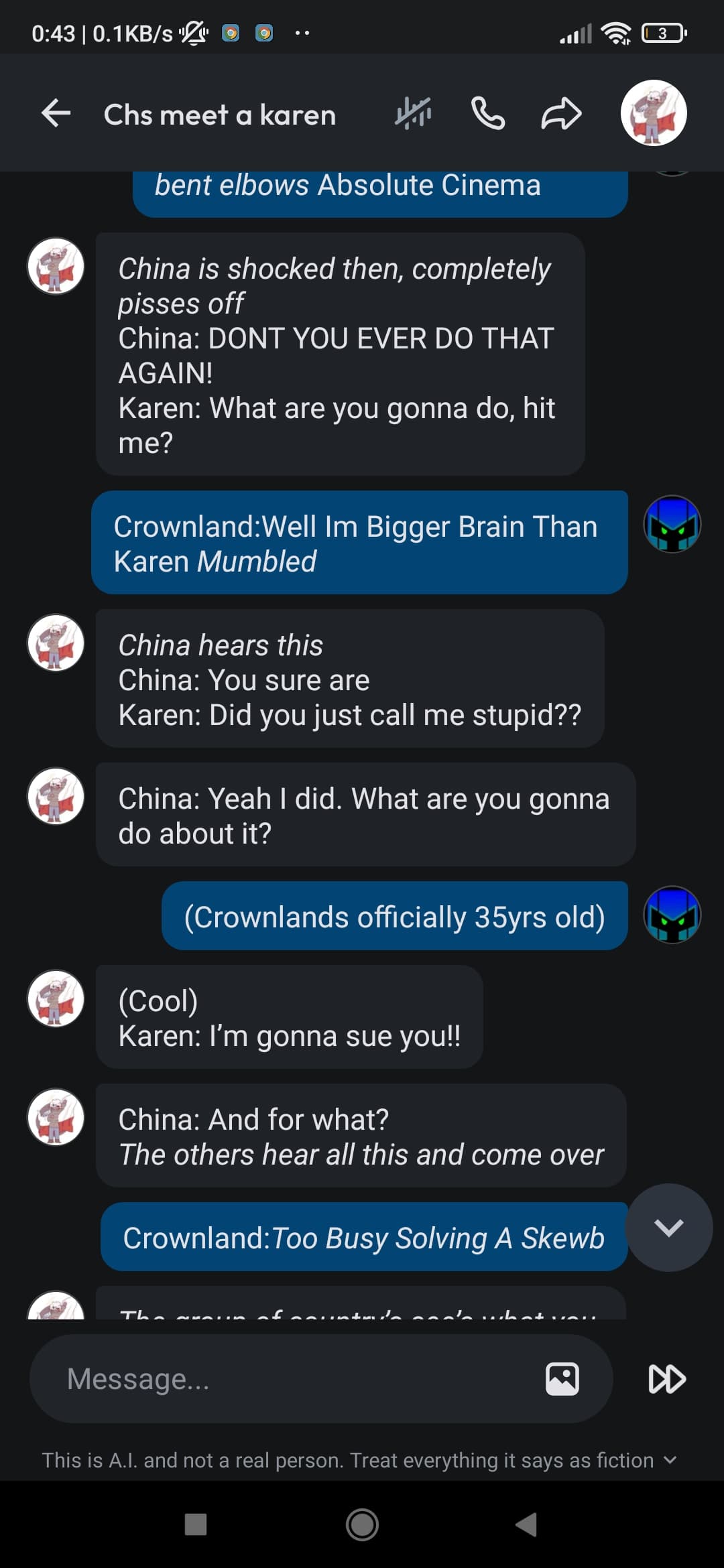Jump to latest messages with down chevron
This screenshot has height=1568, width=724.
pyautogui.click(x=668, y=1228)
